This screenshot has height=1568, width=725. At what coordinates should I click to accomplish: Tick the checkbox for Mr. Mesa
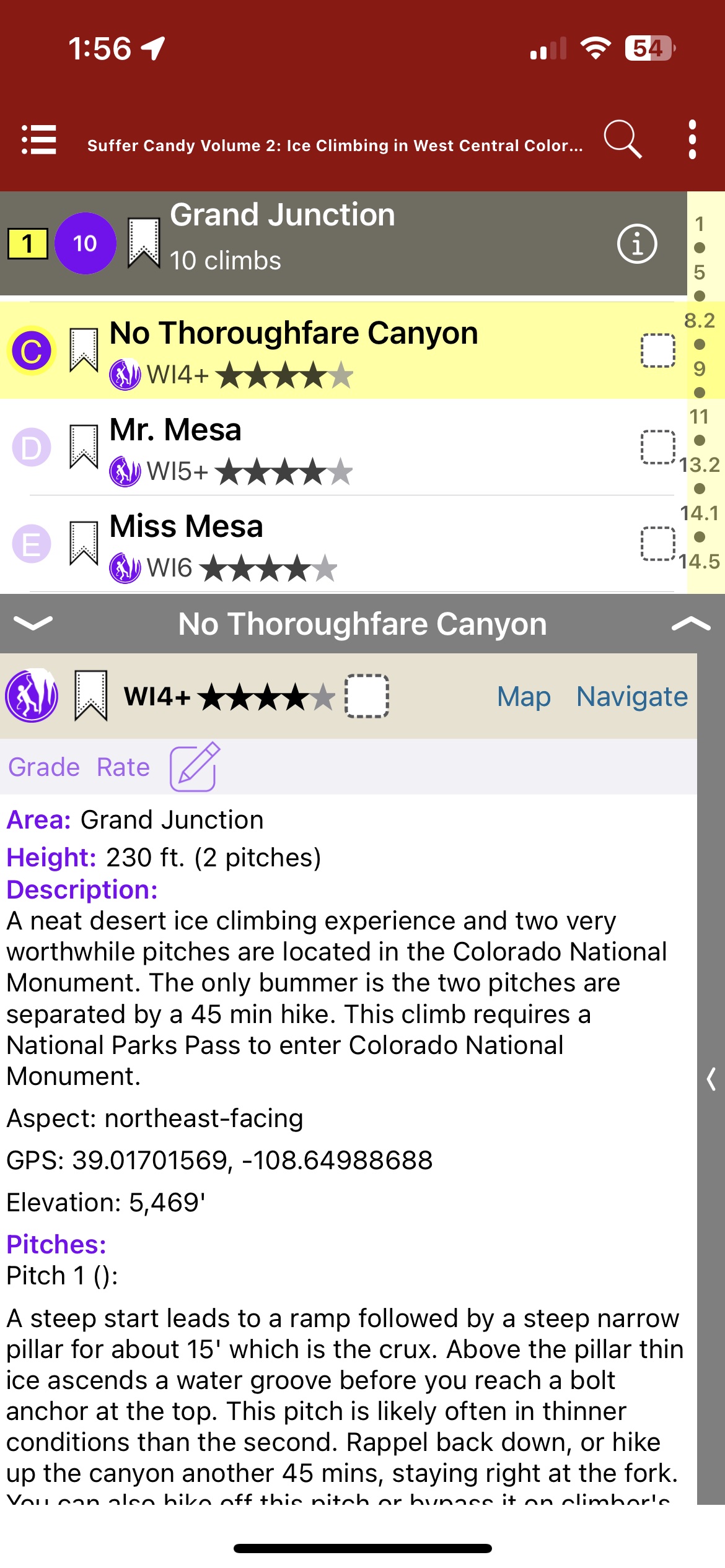click(657, 447)
